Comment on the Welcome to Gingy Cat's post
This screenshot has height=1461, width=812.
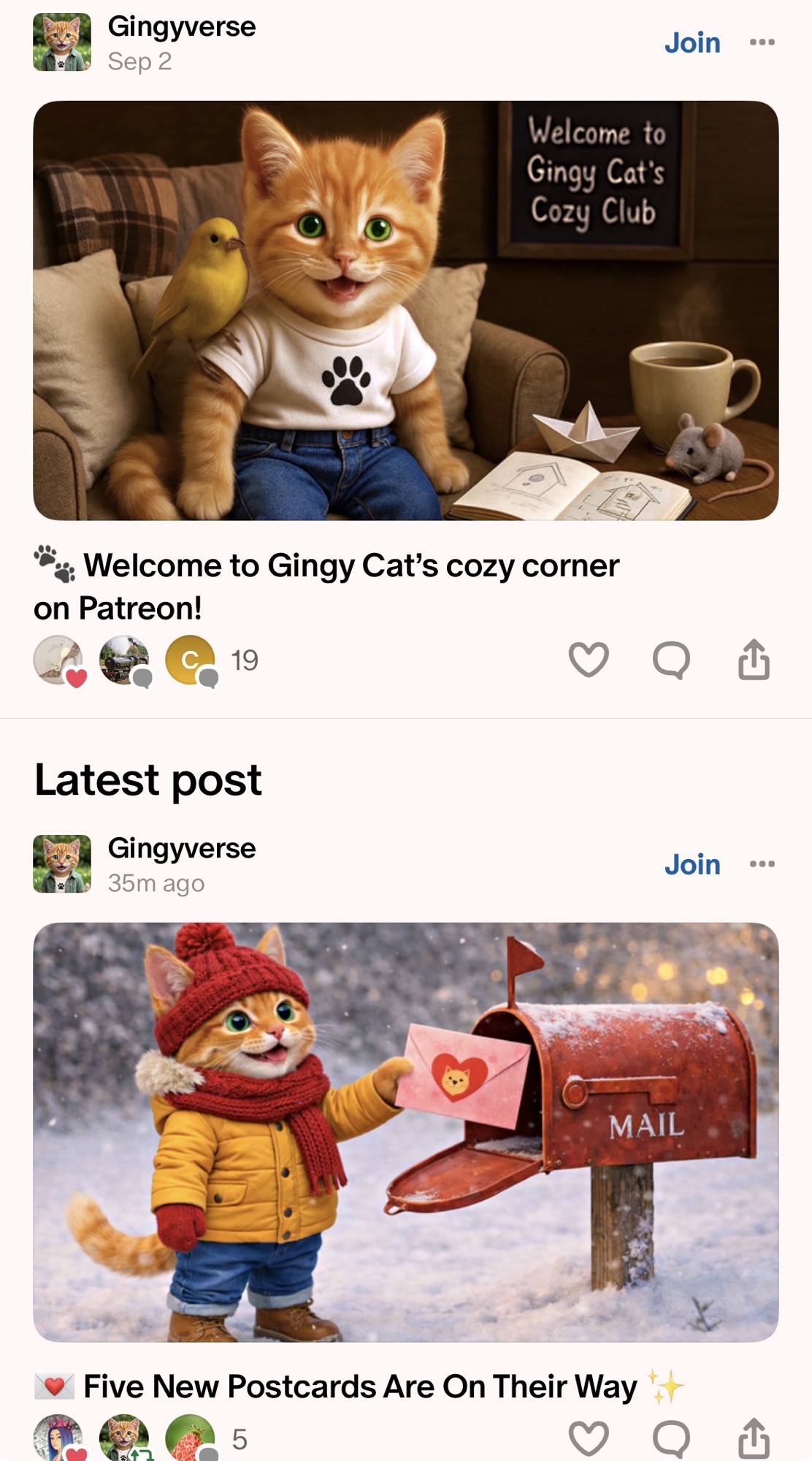[671, 660]
